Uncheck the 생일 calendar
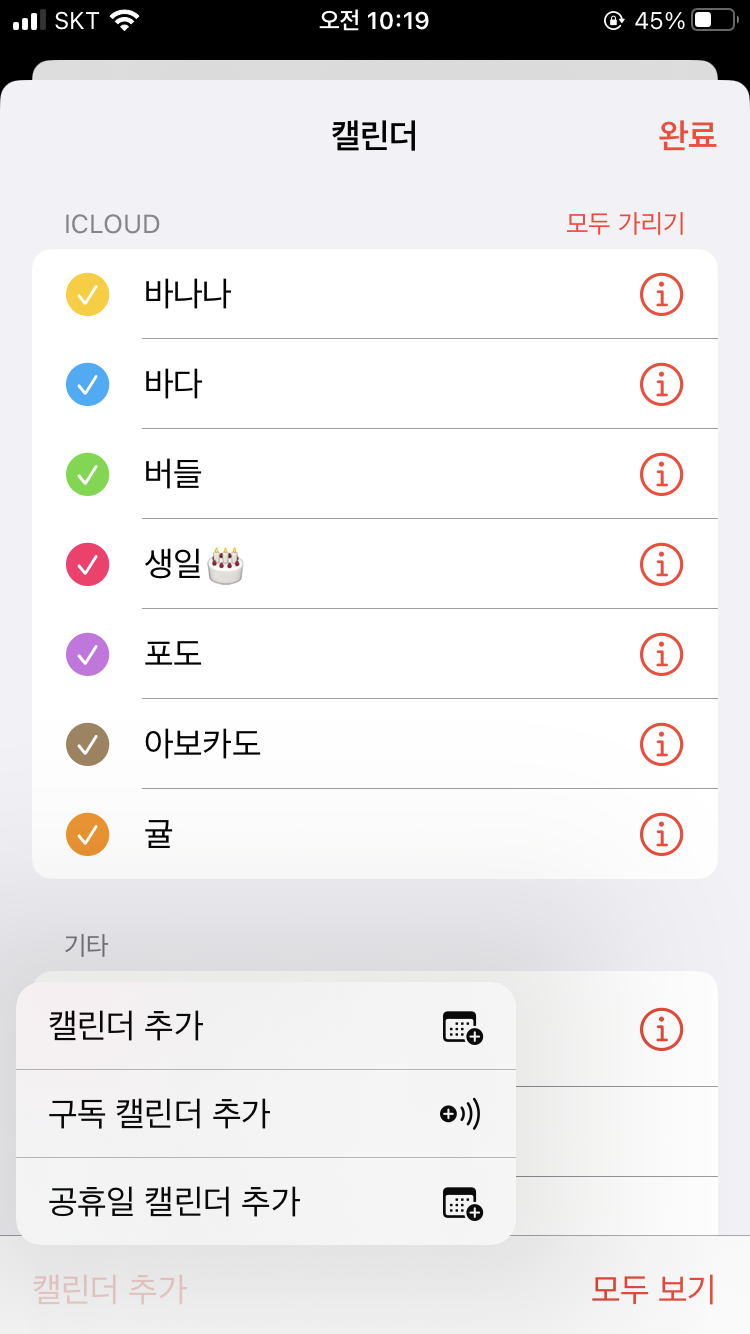 click(88, 564)
